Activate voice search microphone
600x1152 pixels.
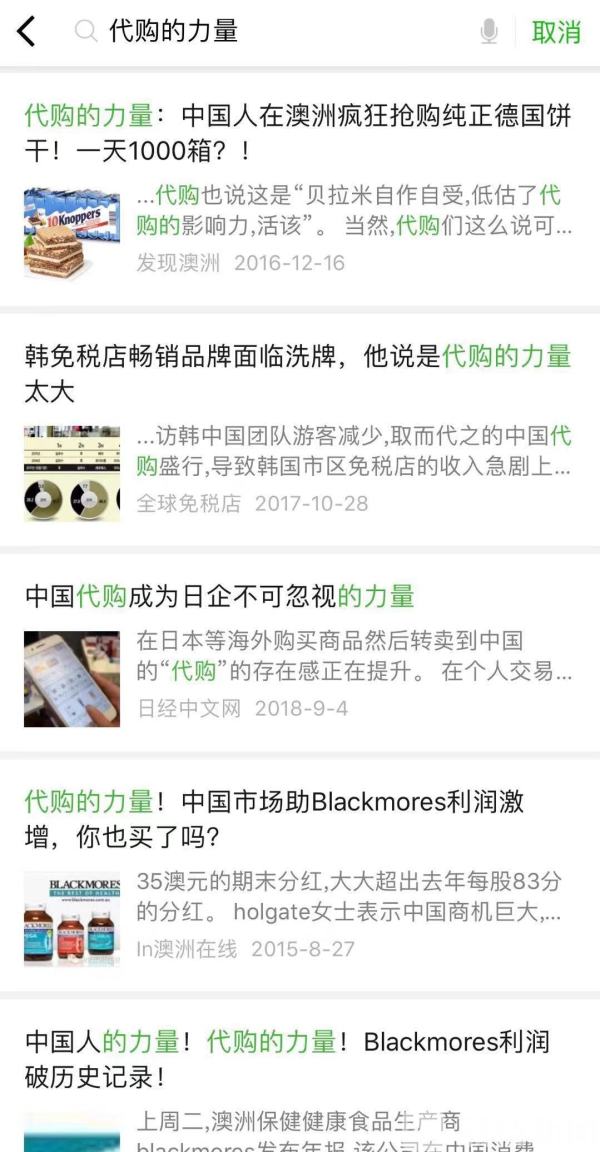click(x=489, y=32)
